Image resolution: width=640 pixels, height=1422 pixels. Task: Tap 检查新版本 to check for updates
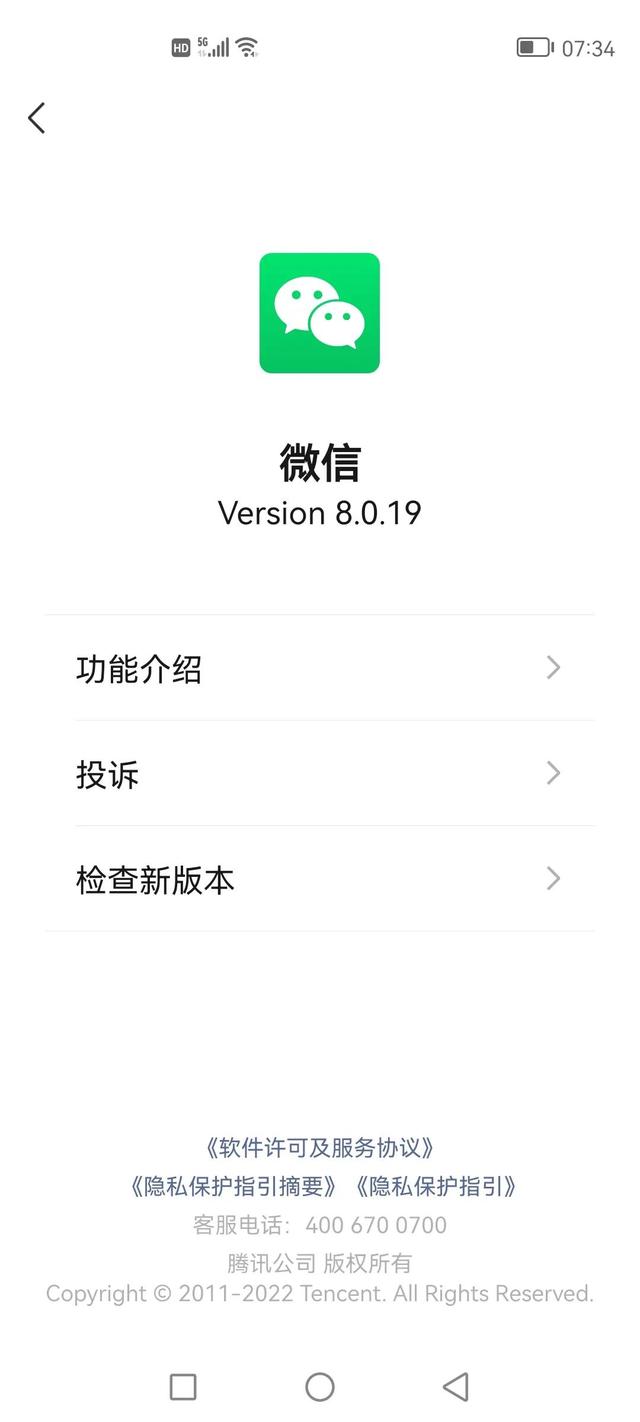coord(320,879)
